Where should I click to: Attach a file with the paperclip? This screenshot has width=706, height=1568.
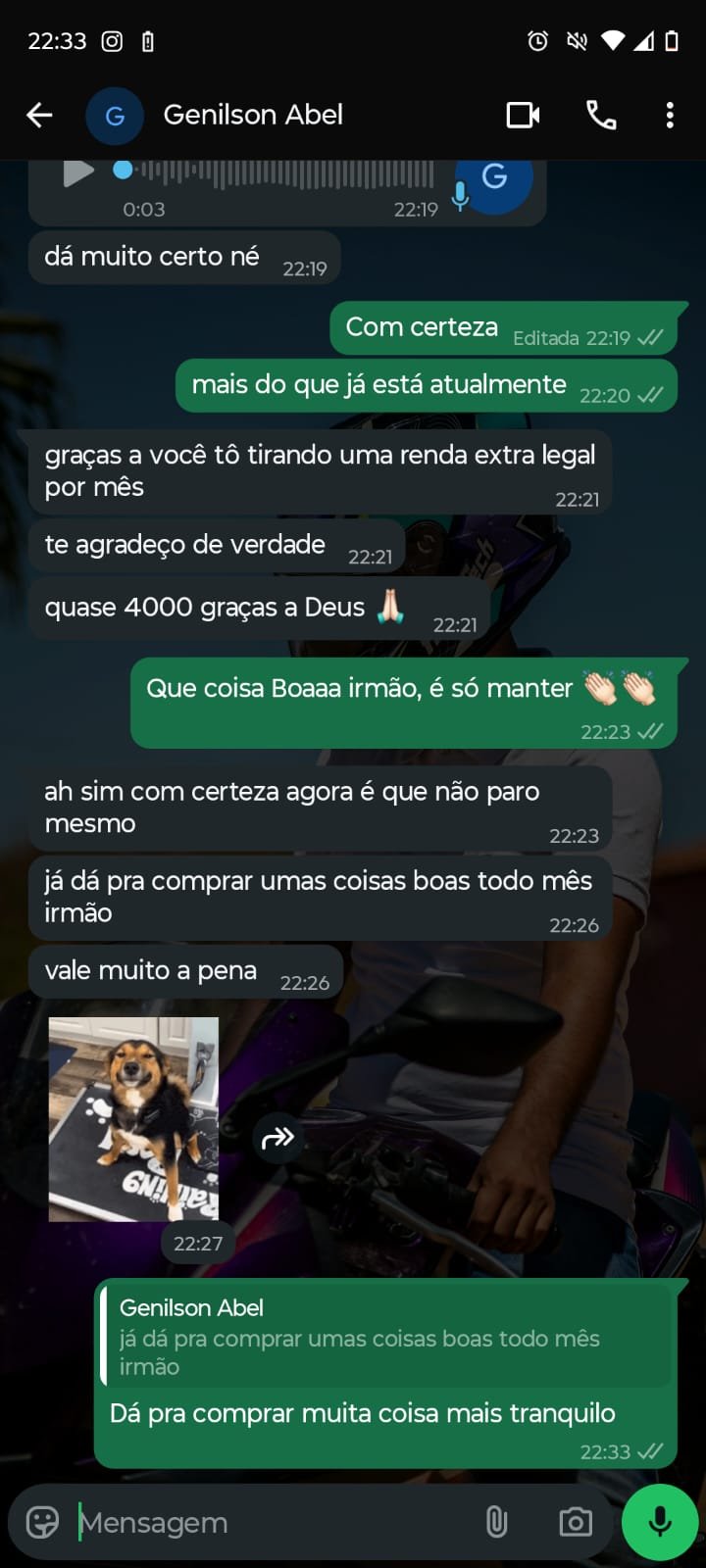[497, 1522]
